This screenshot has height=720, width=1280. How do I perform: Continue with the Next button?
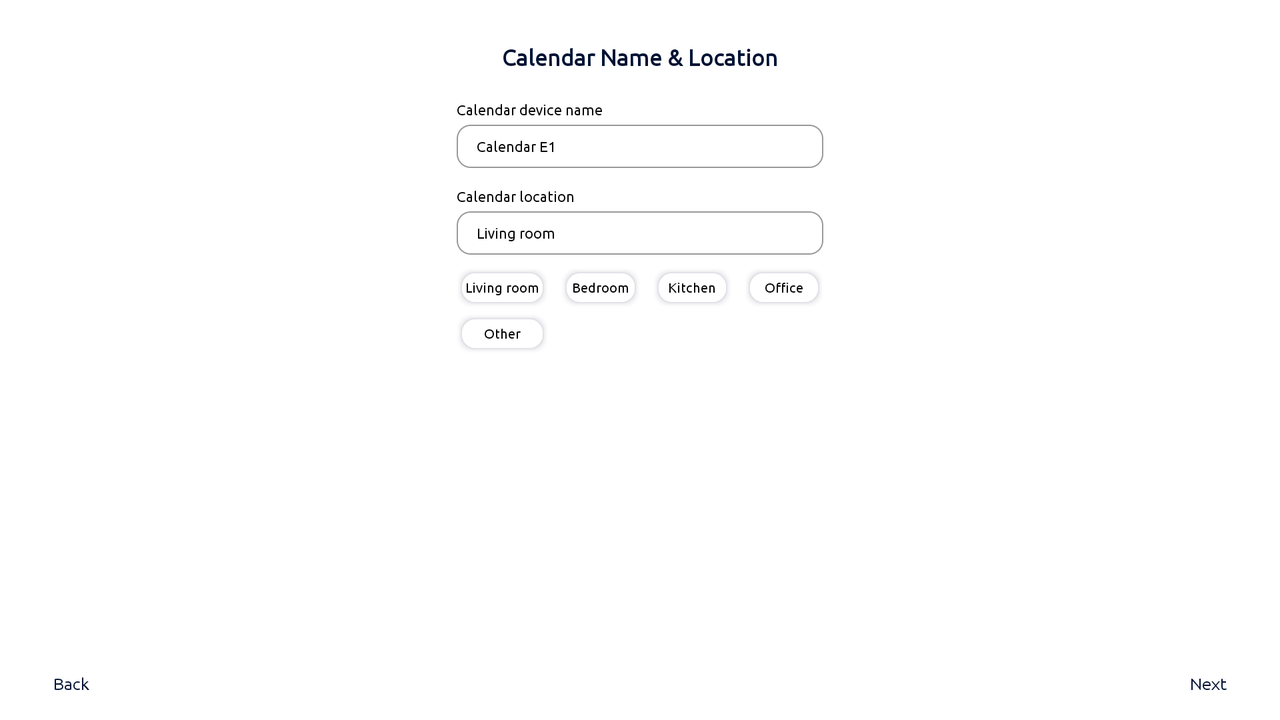(1207, 684)
